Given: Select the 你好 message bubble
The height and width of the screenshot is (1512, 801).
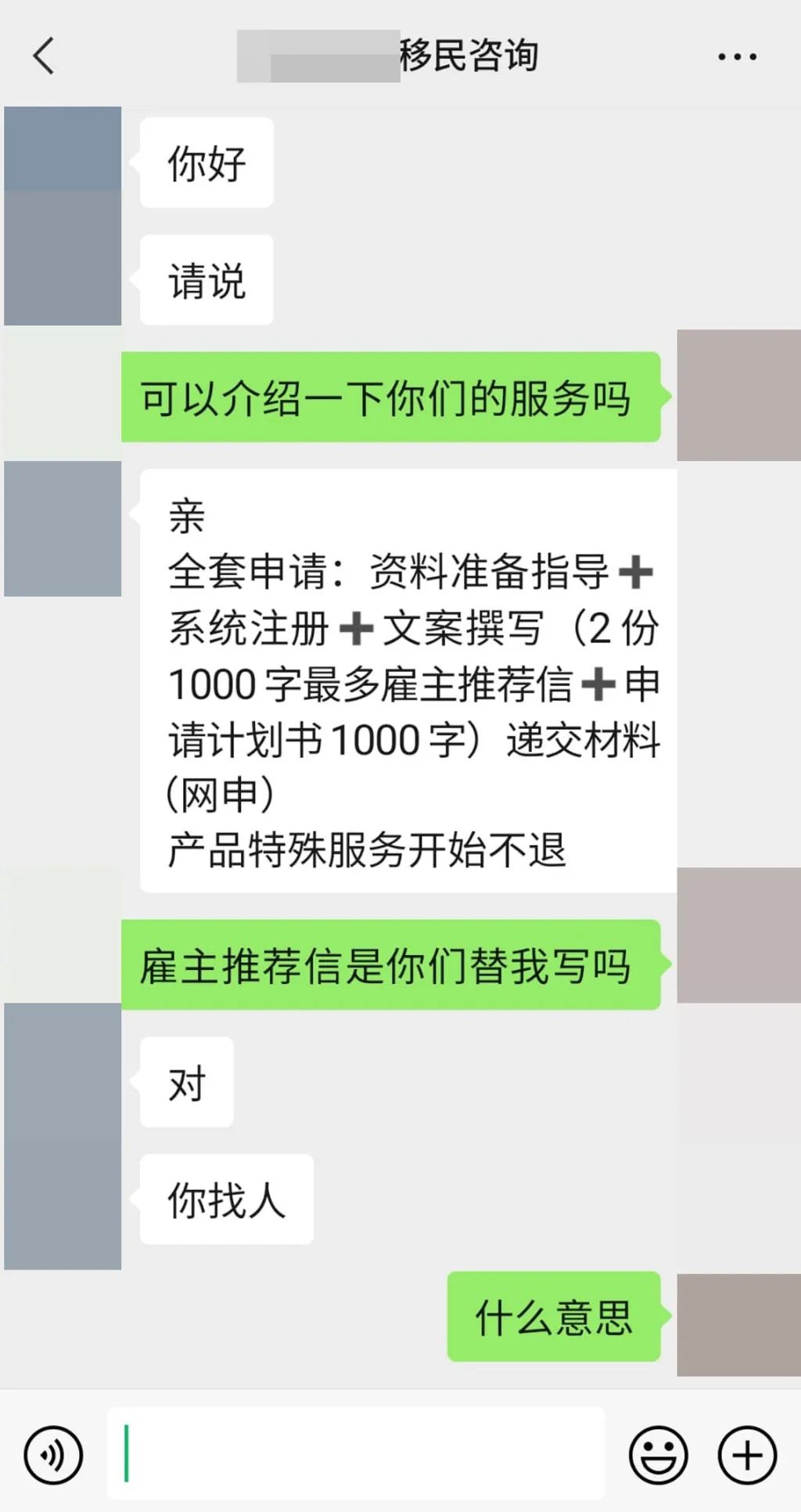Looking at the screenshot, I should click(205, 162).
